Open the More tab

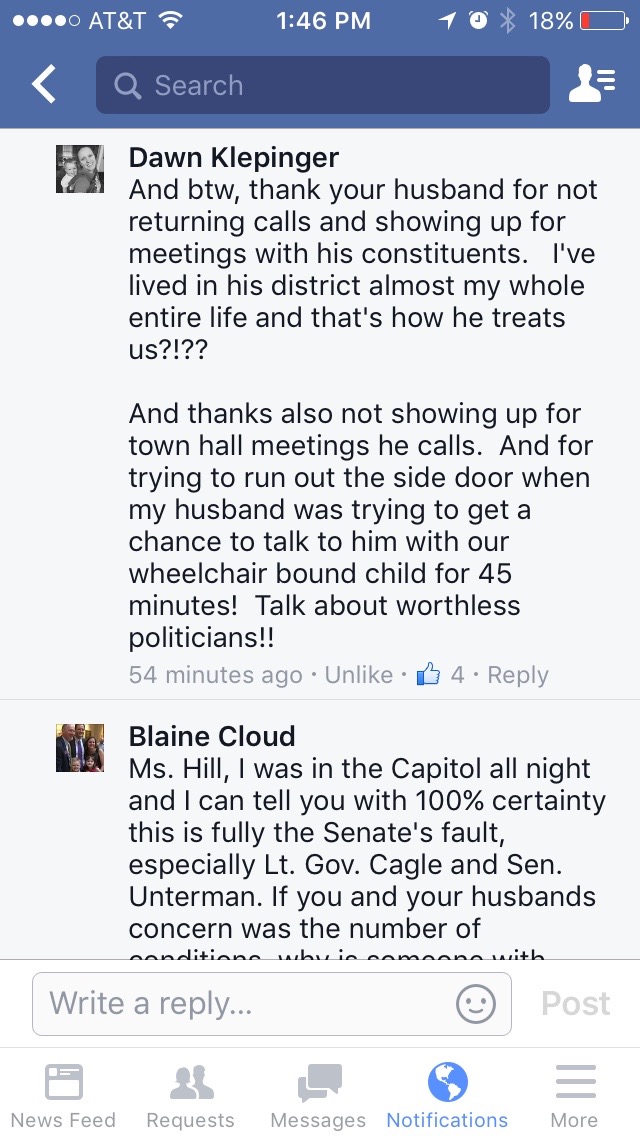click(574, 1095)
